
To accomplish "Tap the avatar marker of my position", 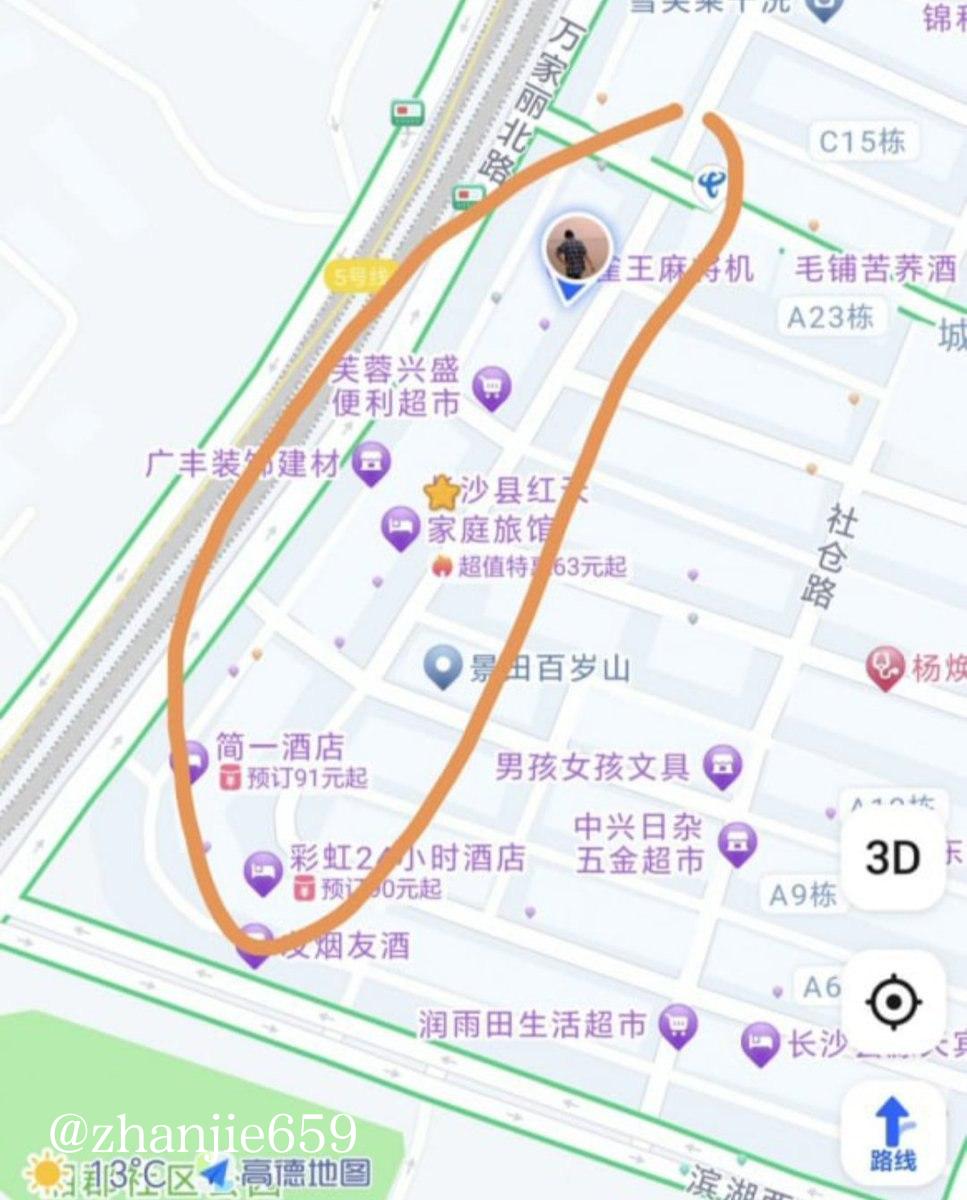I will pyautogui.click(x=577, y=250).
